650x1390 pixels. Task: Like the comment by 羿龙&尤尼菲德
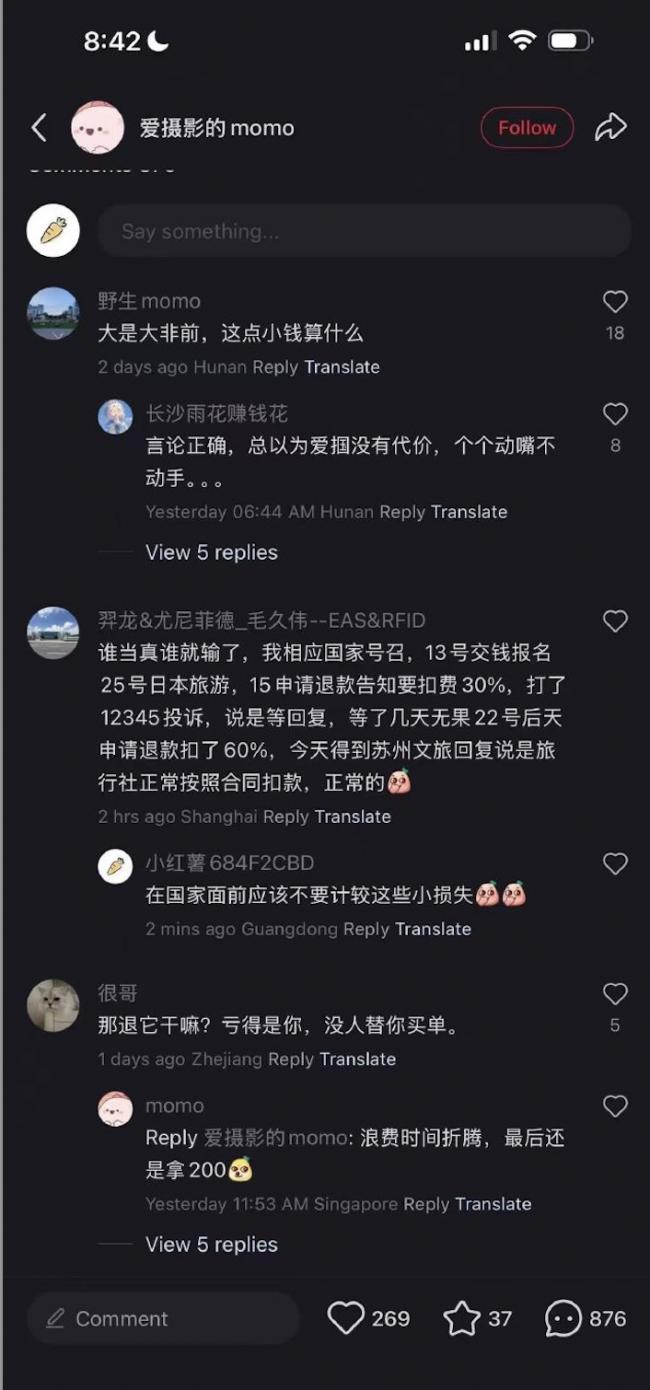615,621
